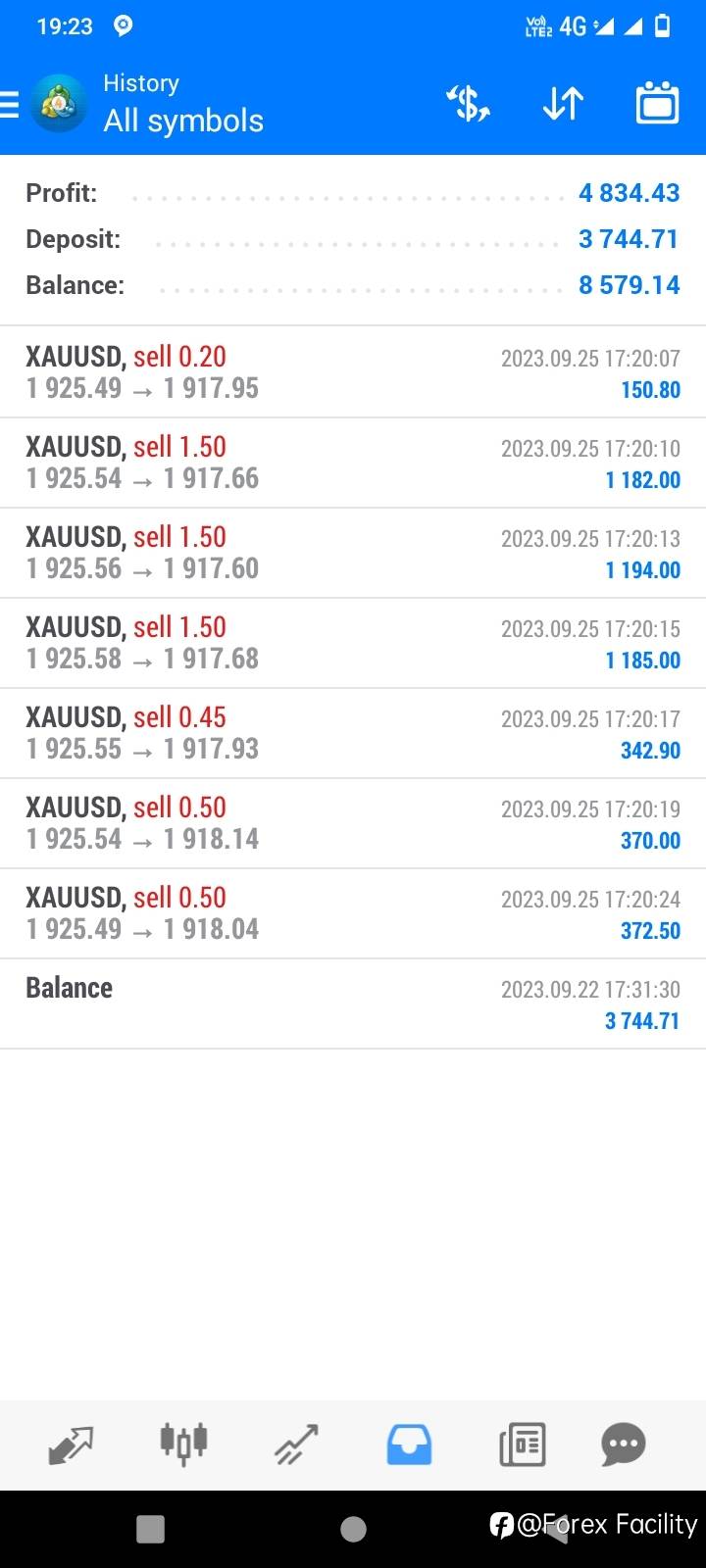706x1568 pixels.
Task: Select the History inbox tab
Action: point(409,1445)
